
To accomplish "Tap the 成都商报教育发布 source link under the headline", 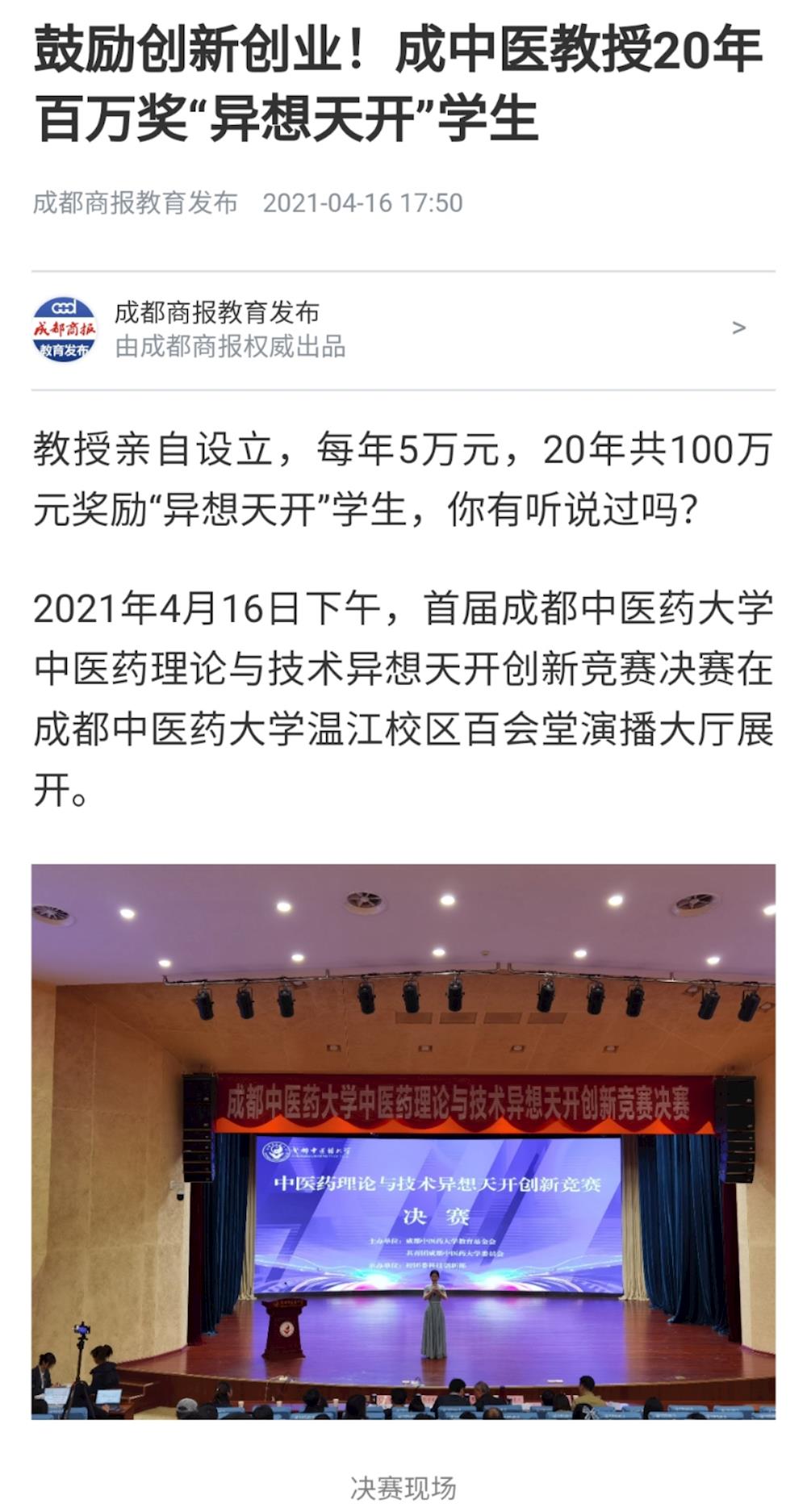I will [x=136, y=203].
